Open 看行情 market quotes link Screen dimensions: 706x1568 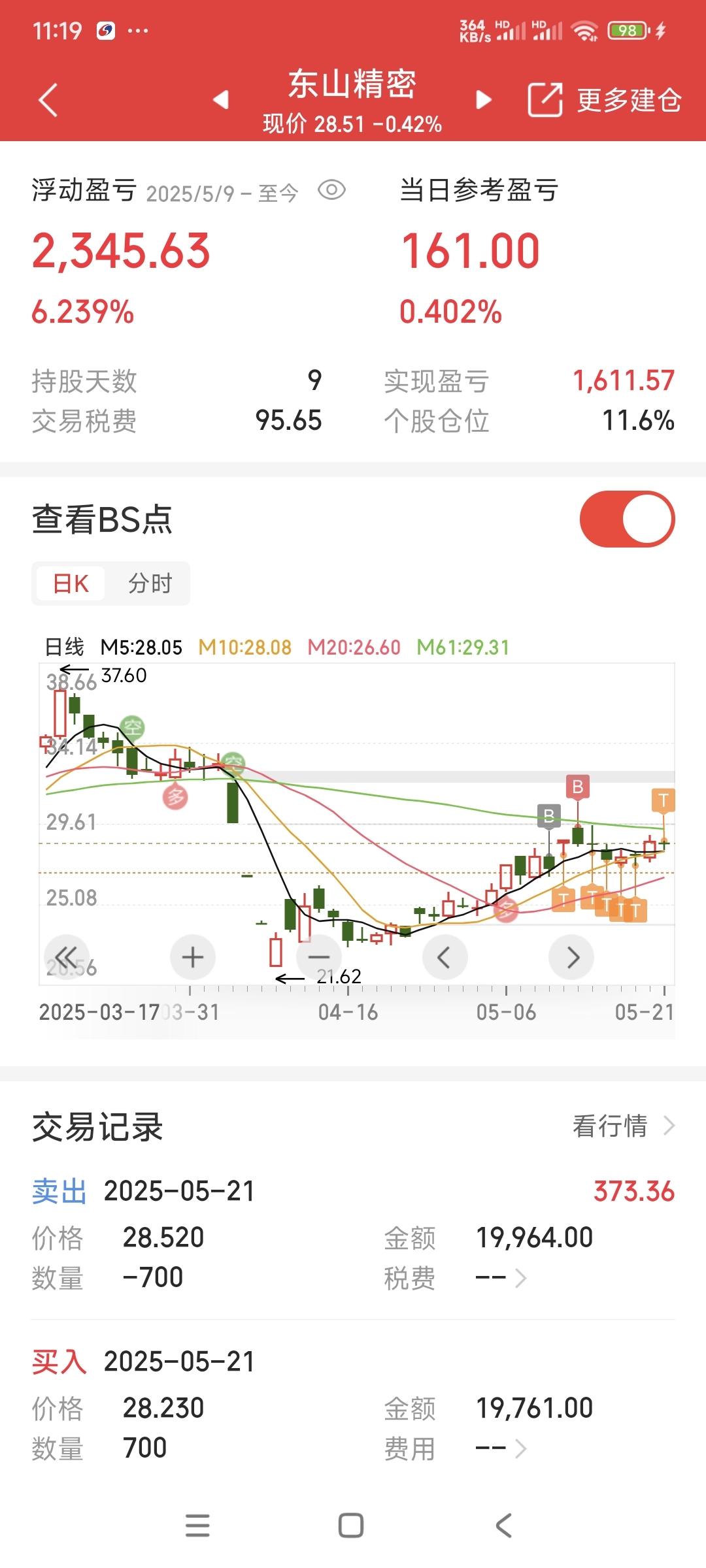click(624, 1126)
